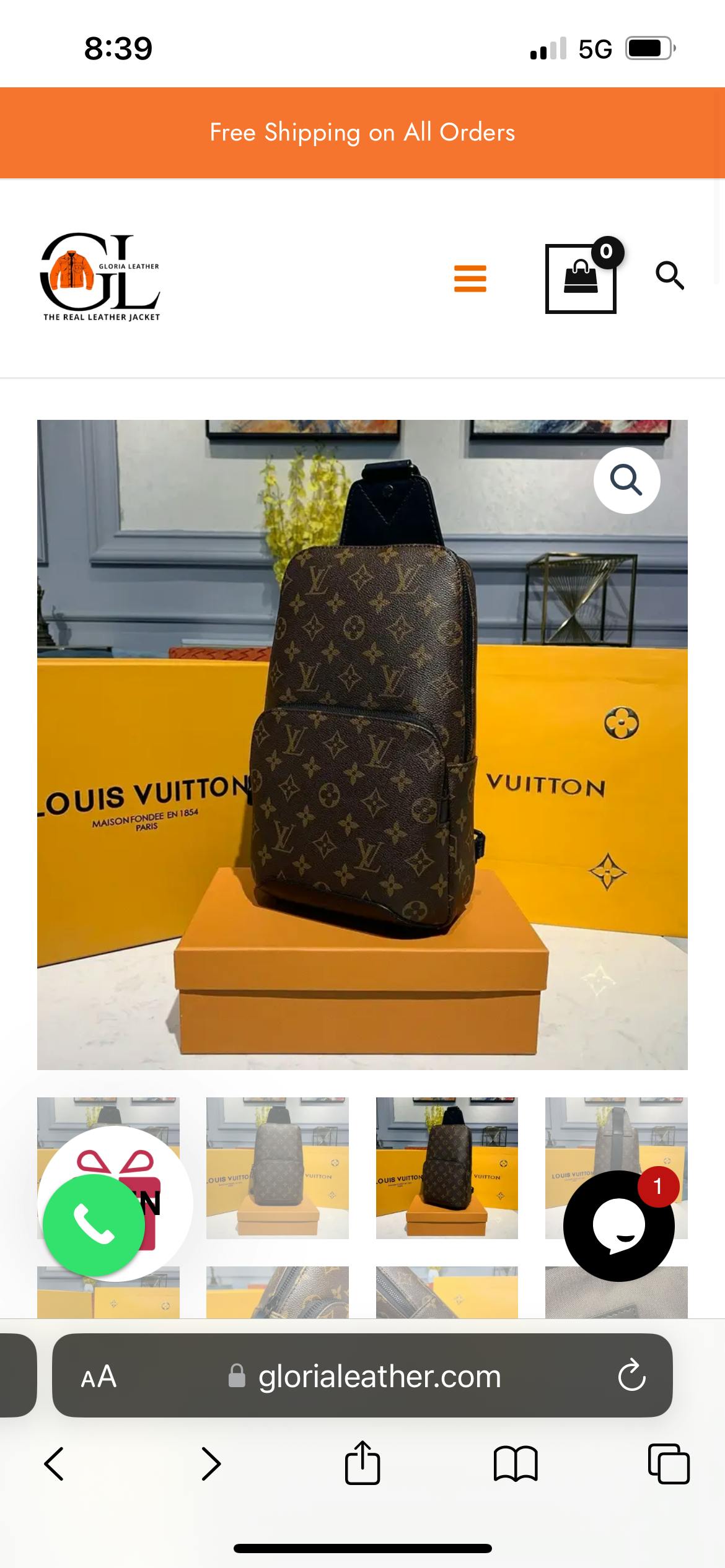Zoom the product image with the magnifier
725x1568 pixels.
(626, 480)
